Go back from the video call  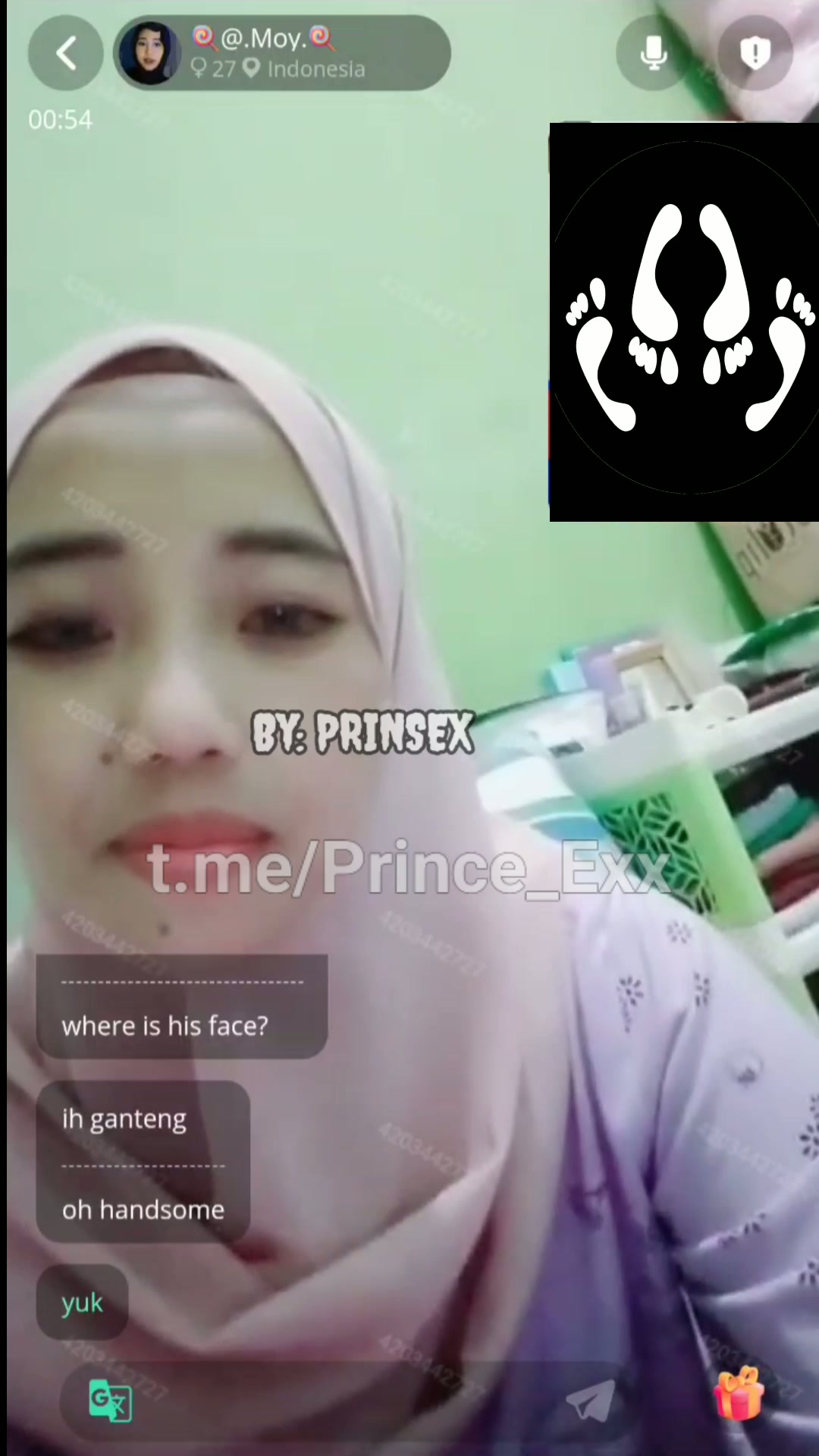(66, 54)
